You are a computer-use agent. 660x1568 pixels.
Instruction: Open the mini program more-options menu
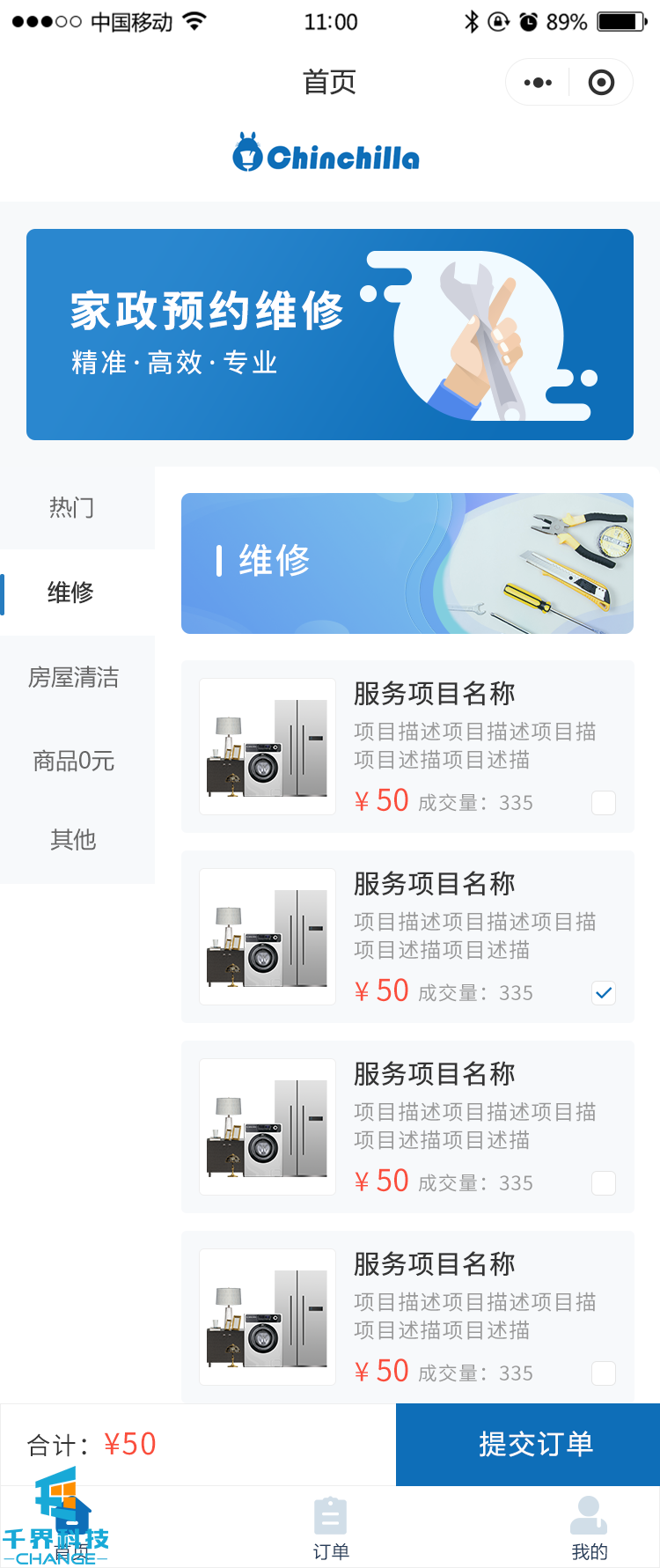coord(538,83)
